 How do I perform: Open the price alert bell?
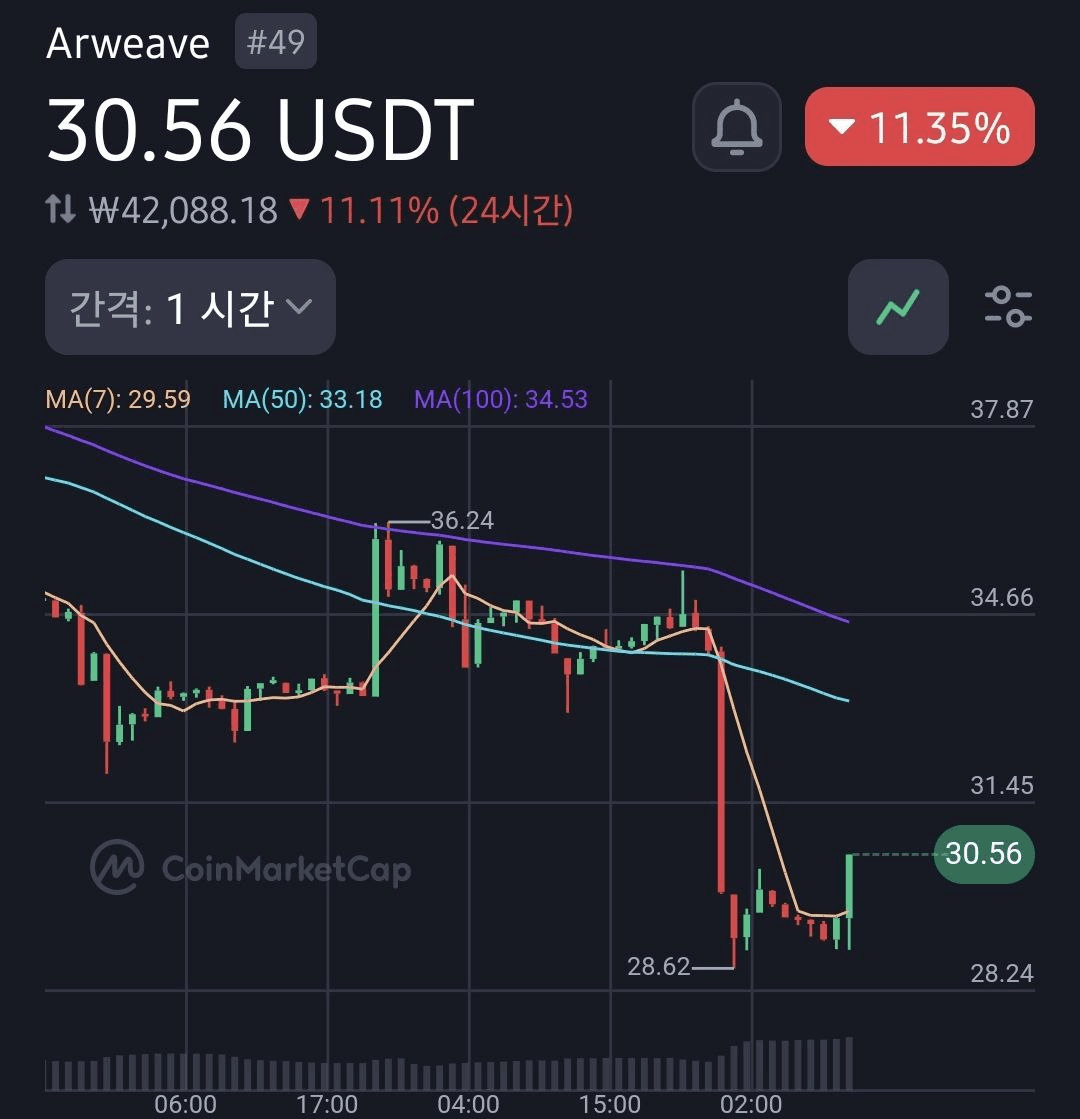click(736, 127)
